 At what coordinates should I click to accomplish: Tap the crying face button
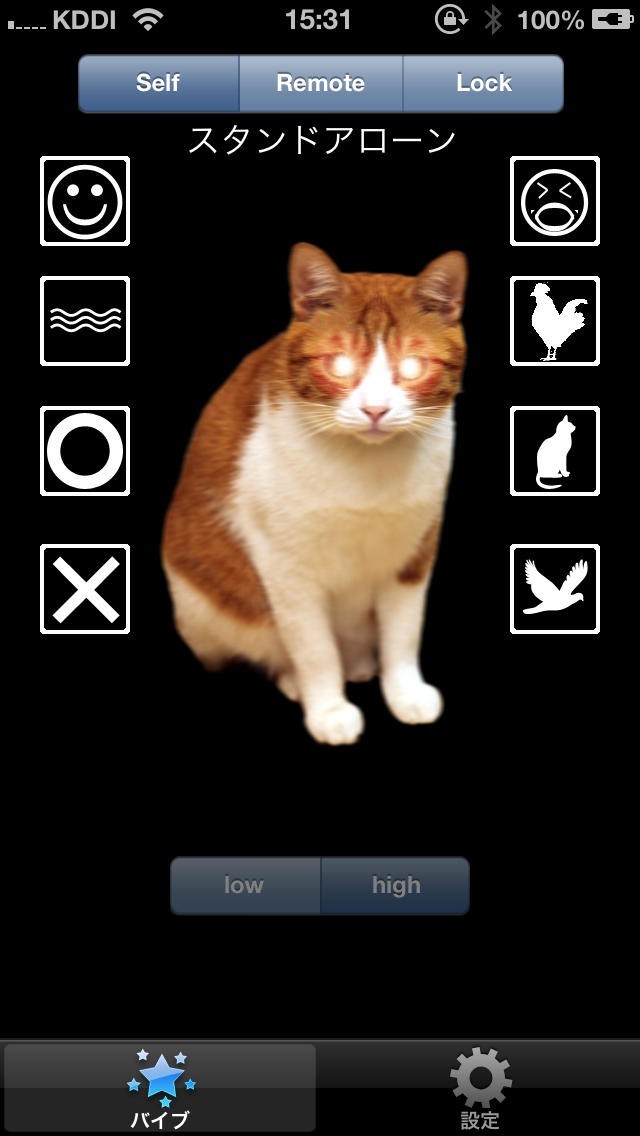(555, 201)
